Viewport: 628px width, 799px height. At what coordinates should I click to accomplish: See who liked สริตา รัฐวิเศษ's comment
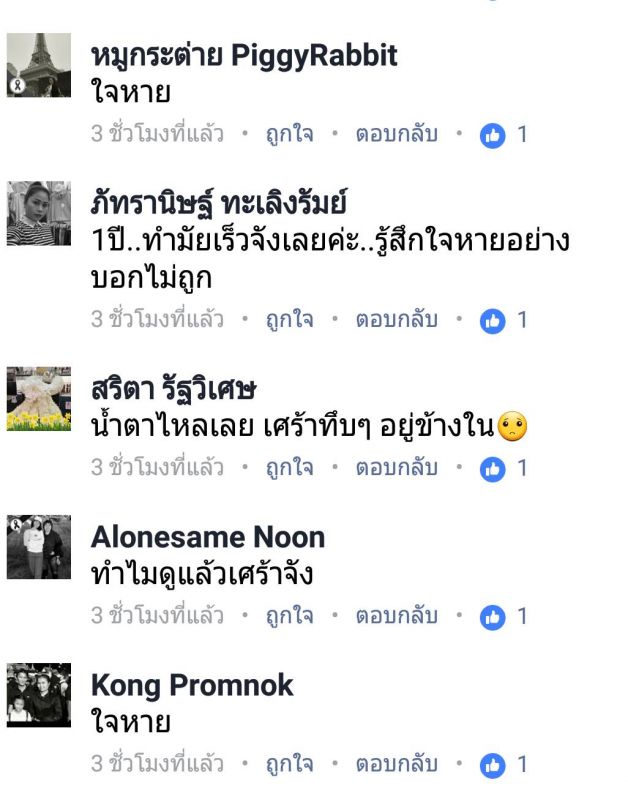pyautogui.click(x=503, y=469)
